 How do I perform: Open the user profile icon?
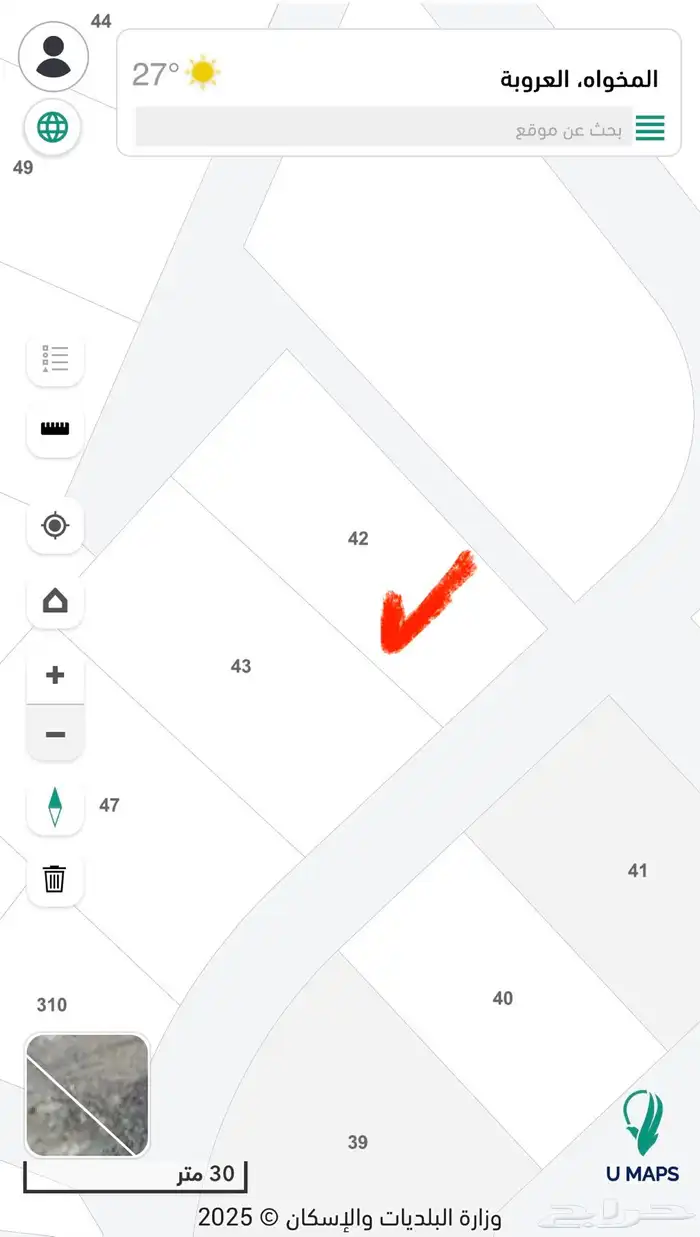53,56
